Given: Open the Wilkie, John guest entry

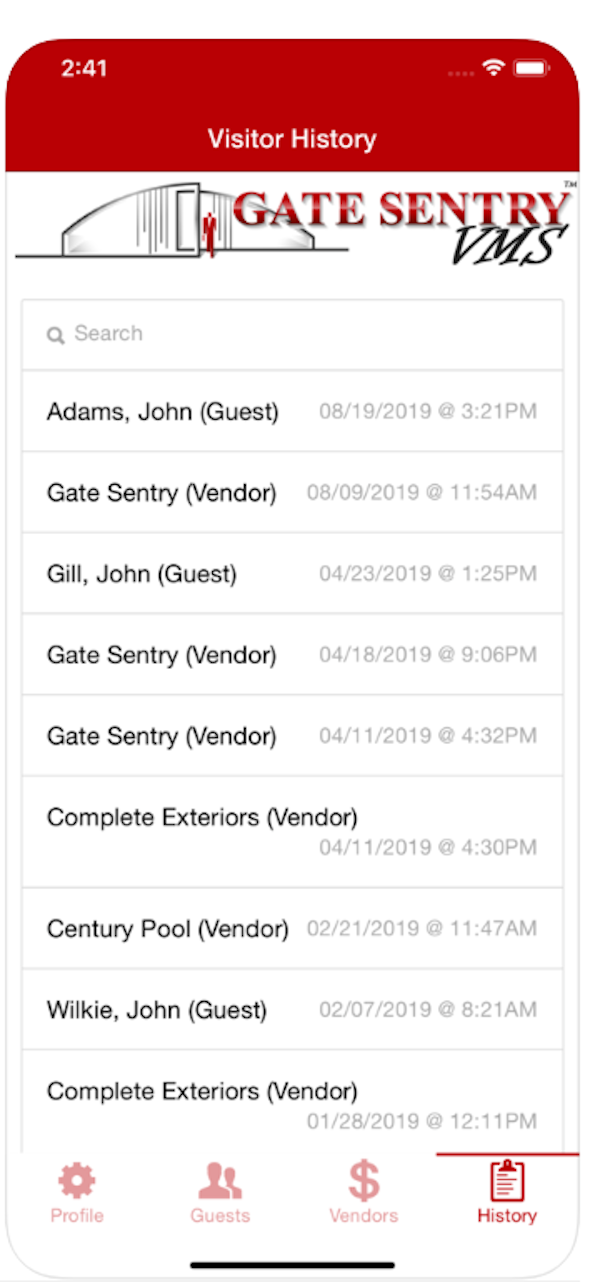Looking at the screenshot, I should coord(292,1009).
